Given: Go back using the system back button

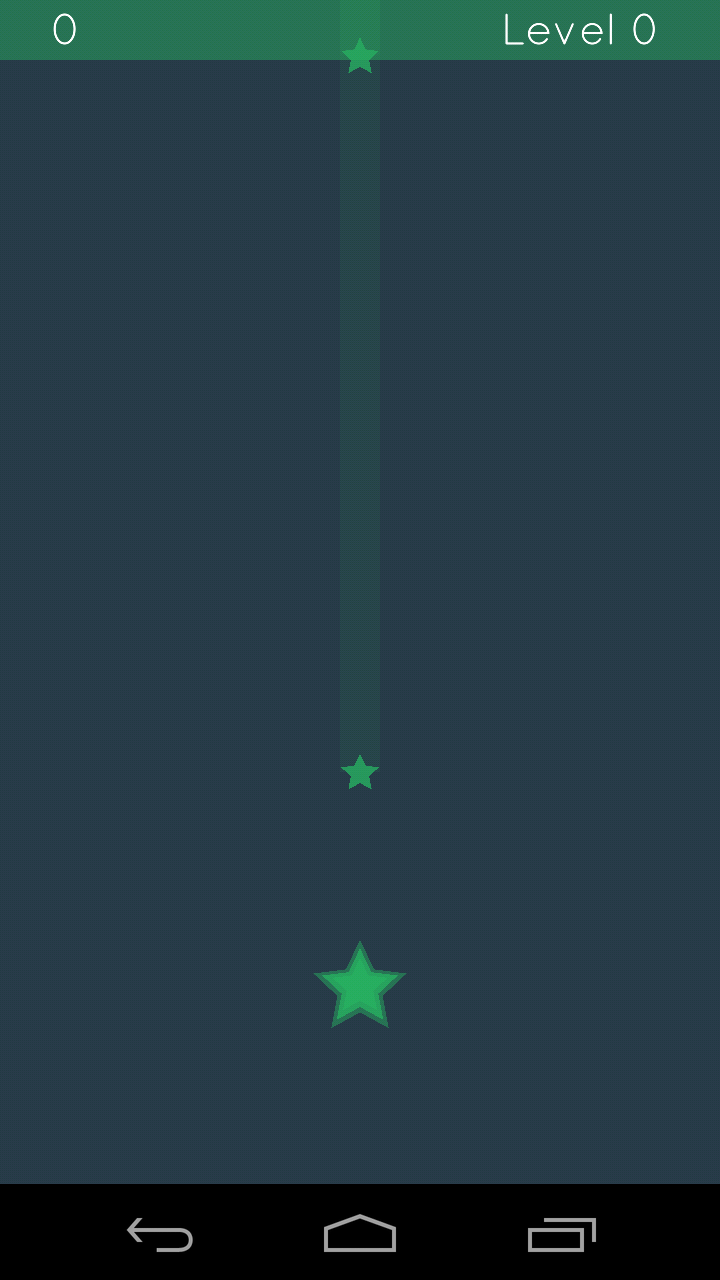Looking at the screenshot, I should (160, 1234).
